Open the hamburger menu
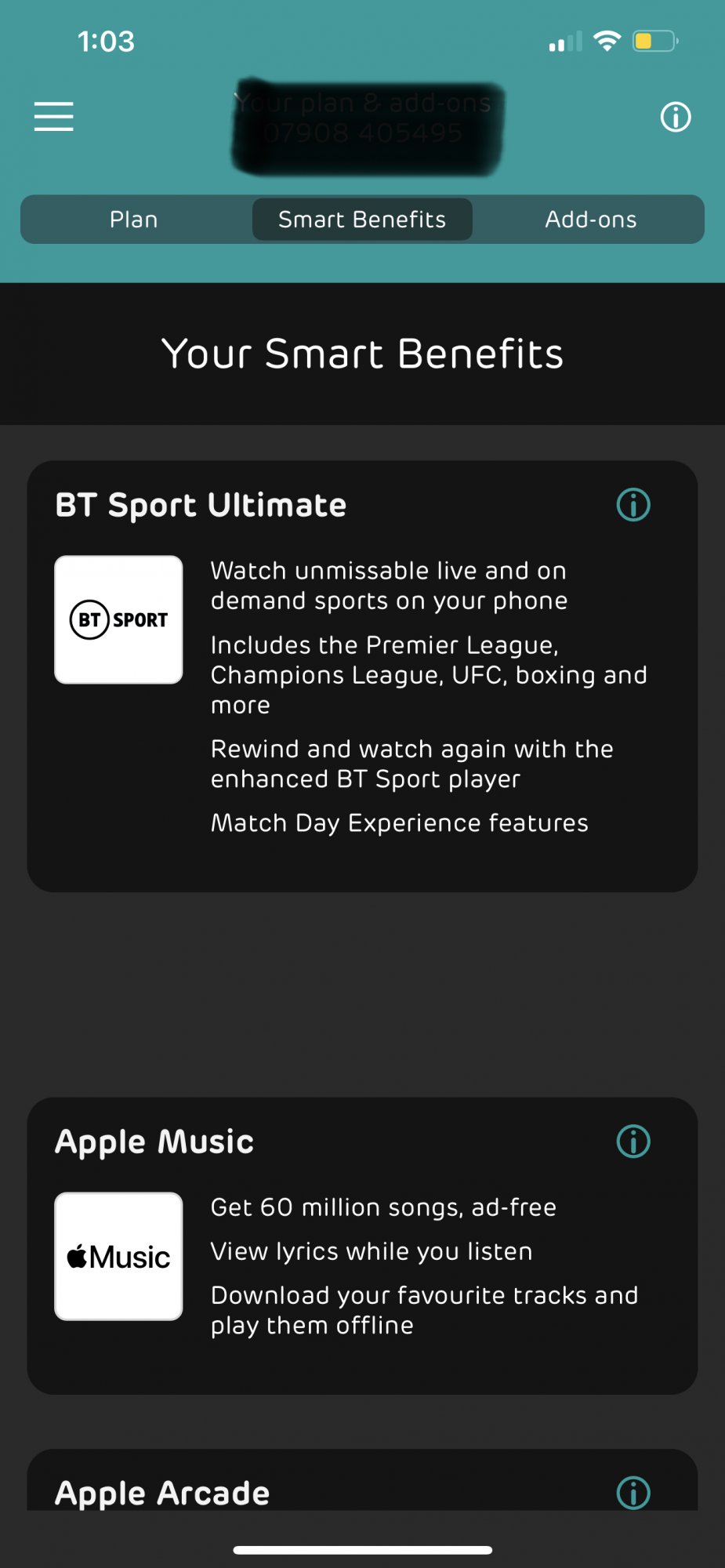 coord(53,117)
